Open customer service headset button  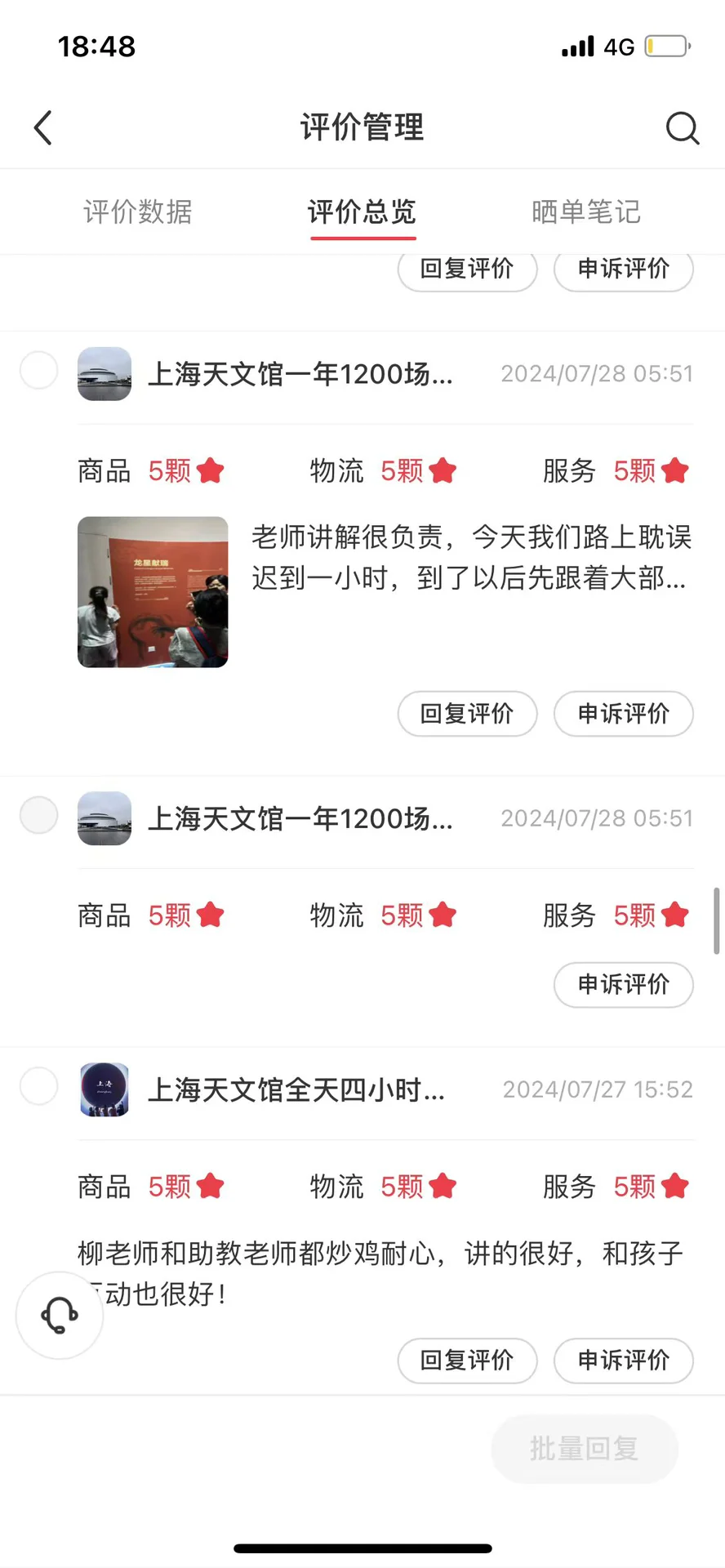click(x=60, y=1316)
